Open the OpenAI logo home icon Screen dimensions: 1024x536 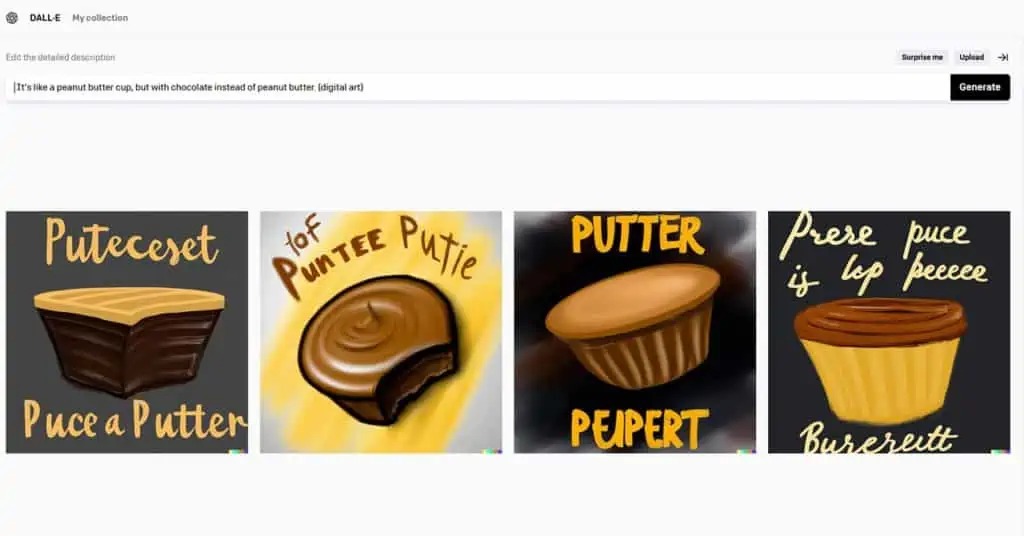click(12, 18)
